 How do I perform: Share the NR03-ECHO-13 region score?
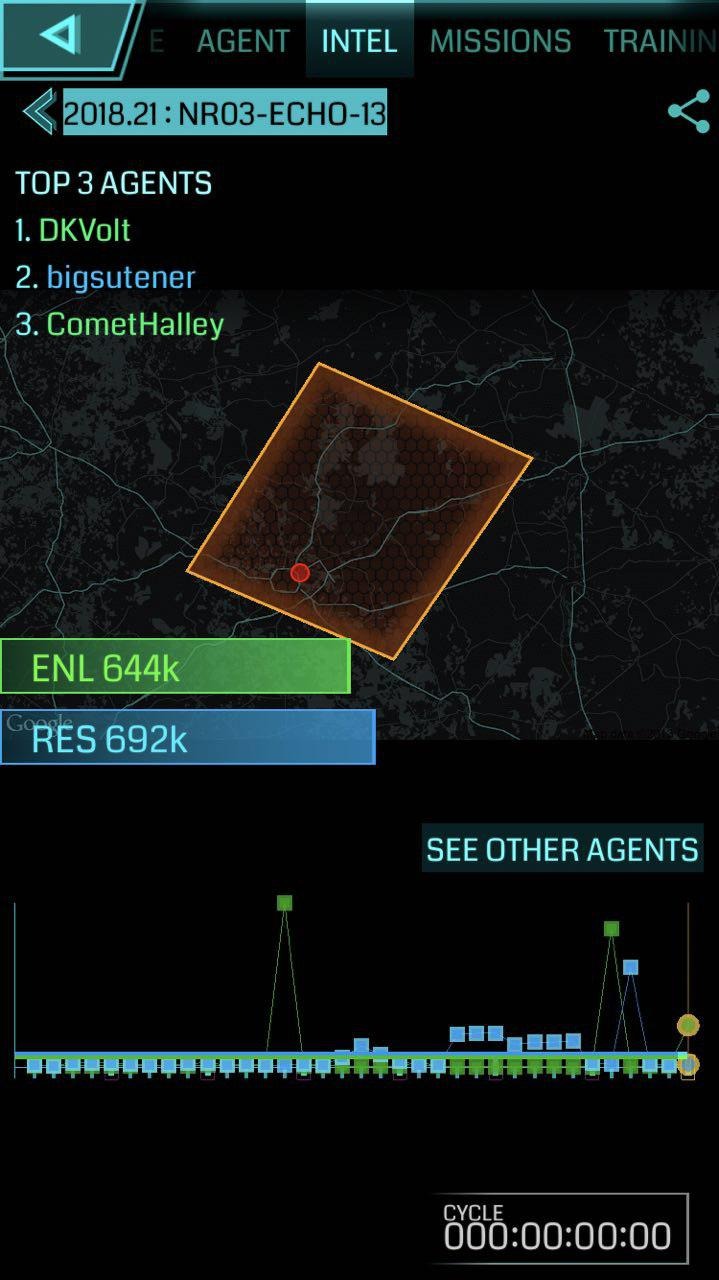(x=689, y=112)
